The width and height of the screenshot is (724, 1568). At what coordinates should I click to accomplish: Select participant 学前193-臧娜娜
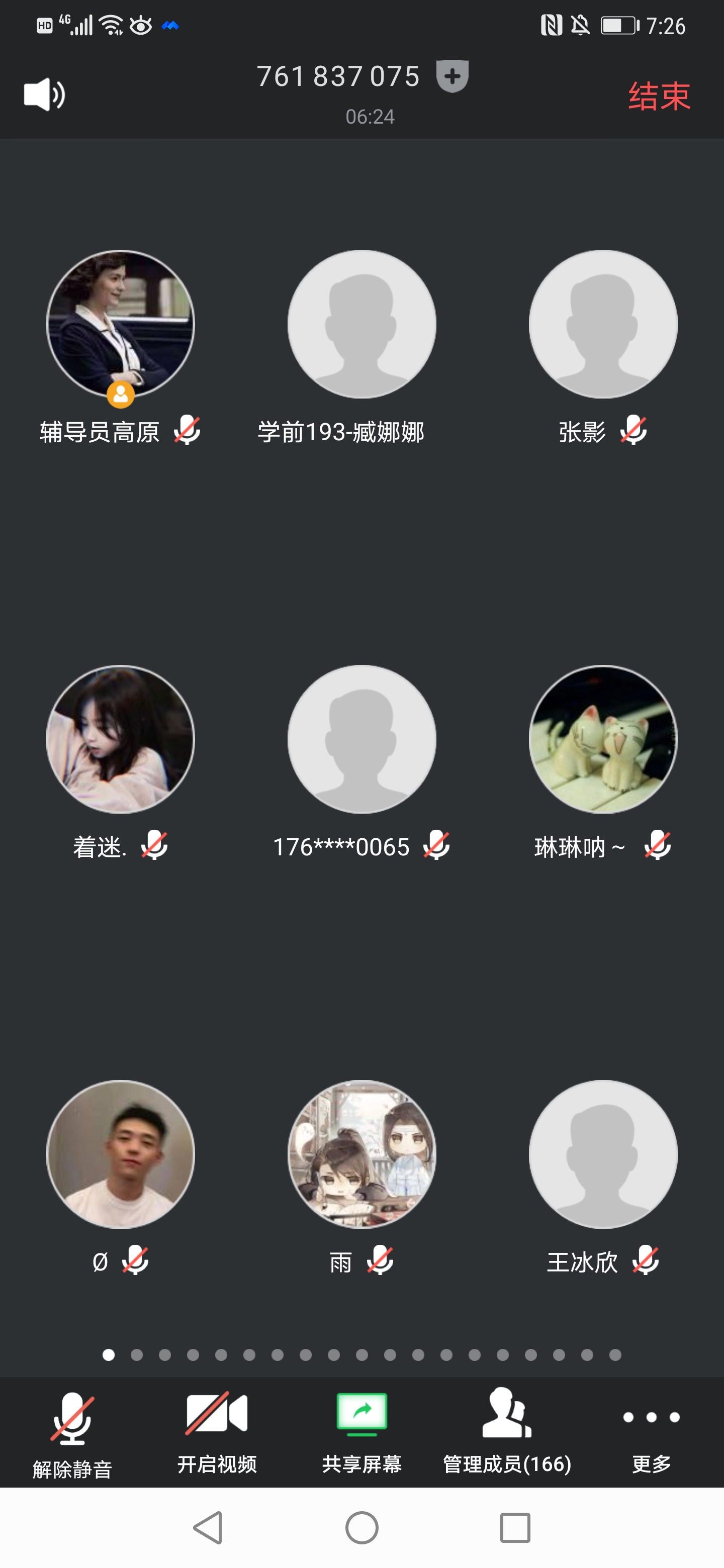coord(361,325)
